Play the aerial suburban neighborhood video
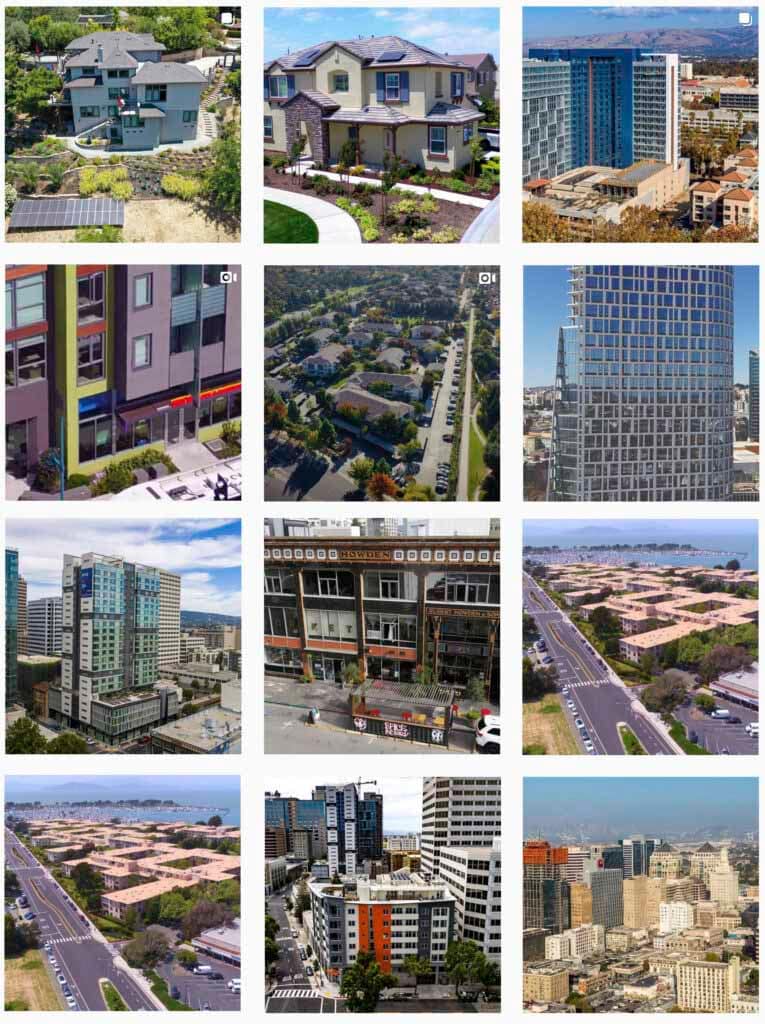 (381, 382)
